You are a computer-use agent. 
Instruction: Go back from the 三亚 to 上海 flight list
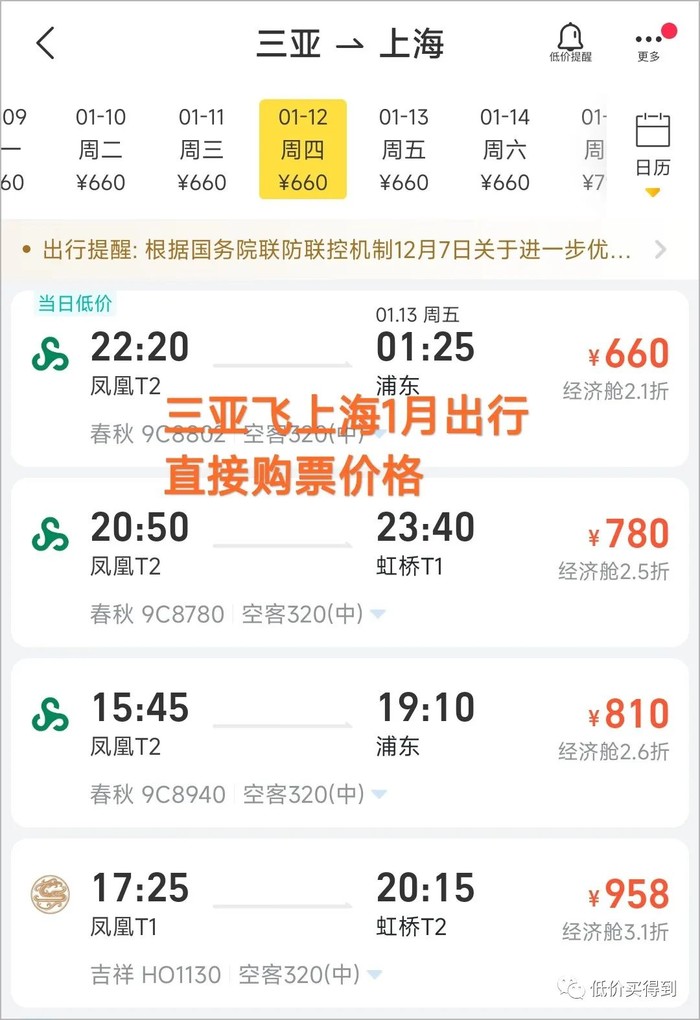(45, 44)
